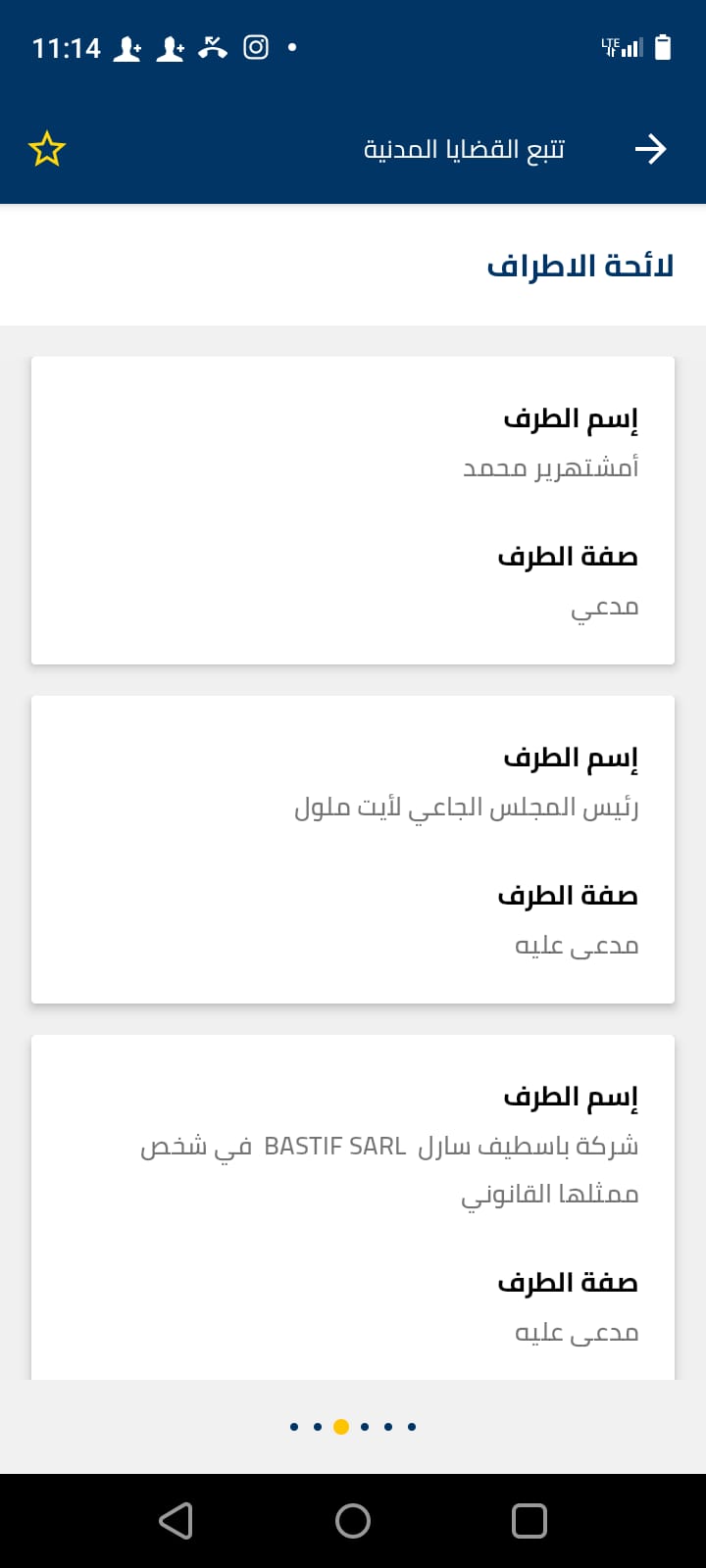Tap the highlighted yellow page indicator dot
This screenshot has width=706, height=1568.
[341, 1427]
